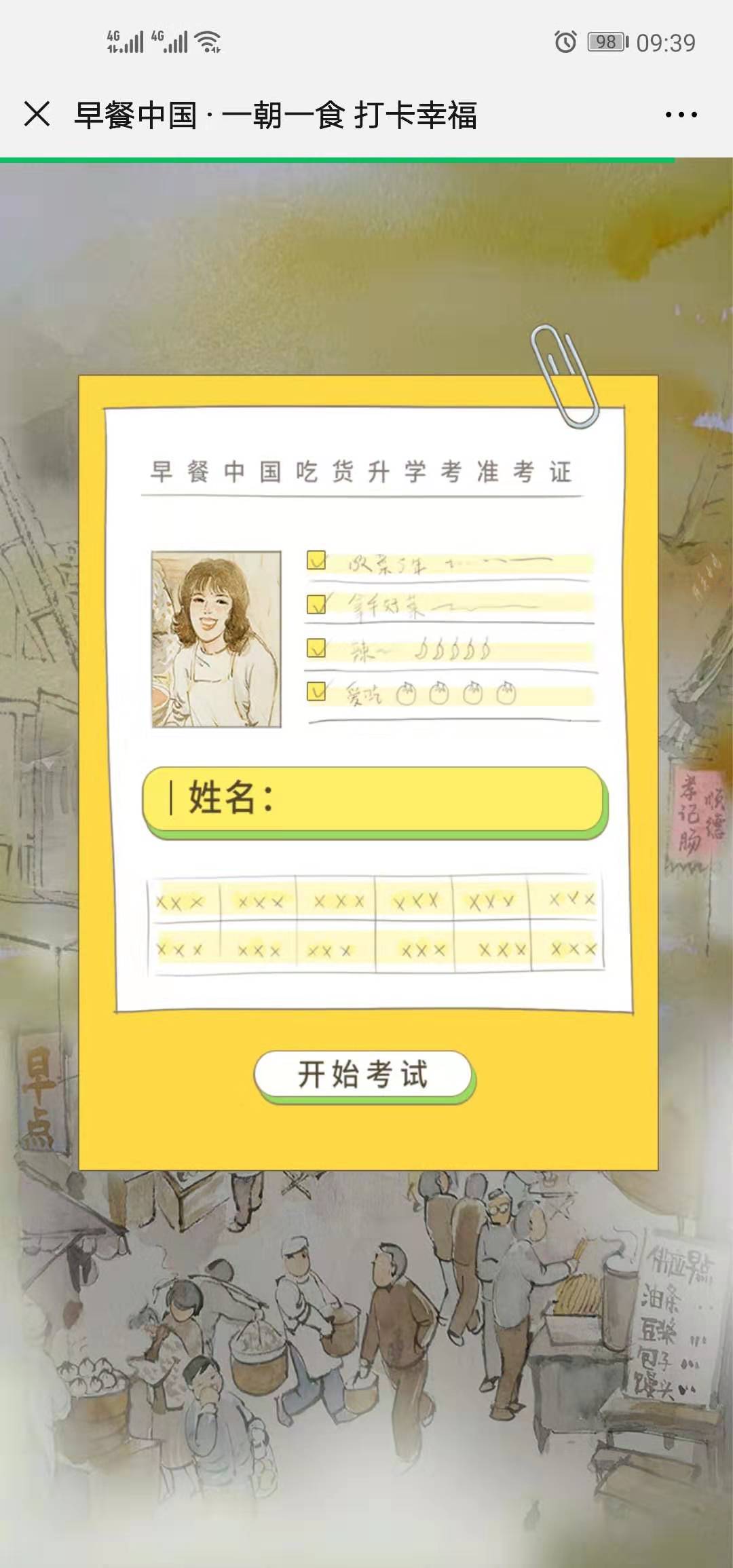Close the webview with the X icon
Viewport: 733px width, 1568px height.
point(37,114)
